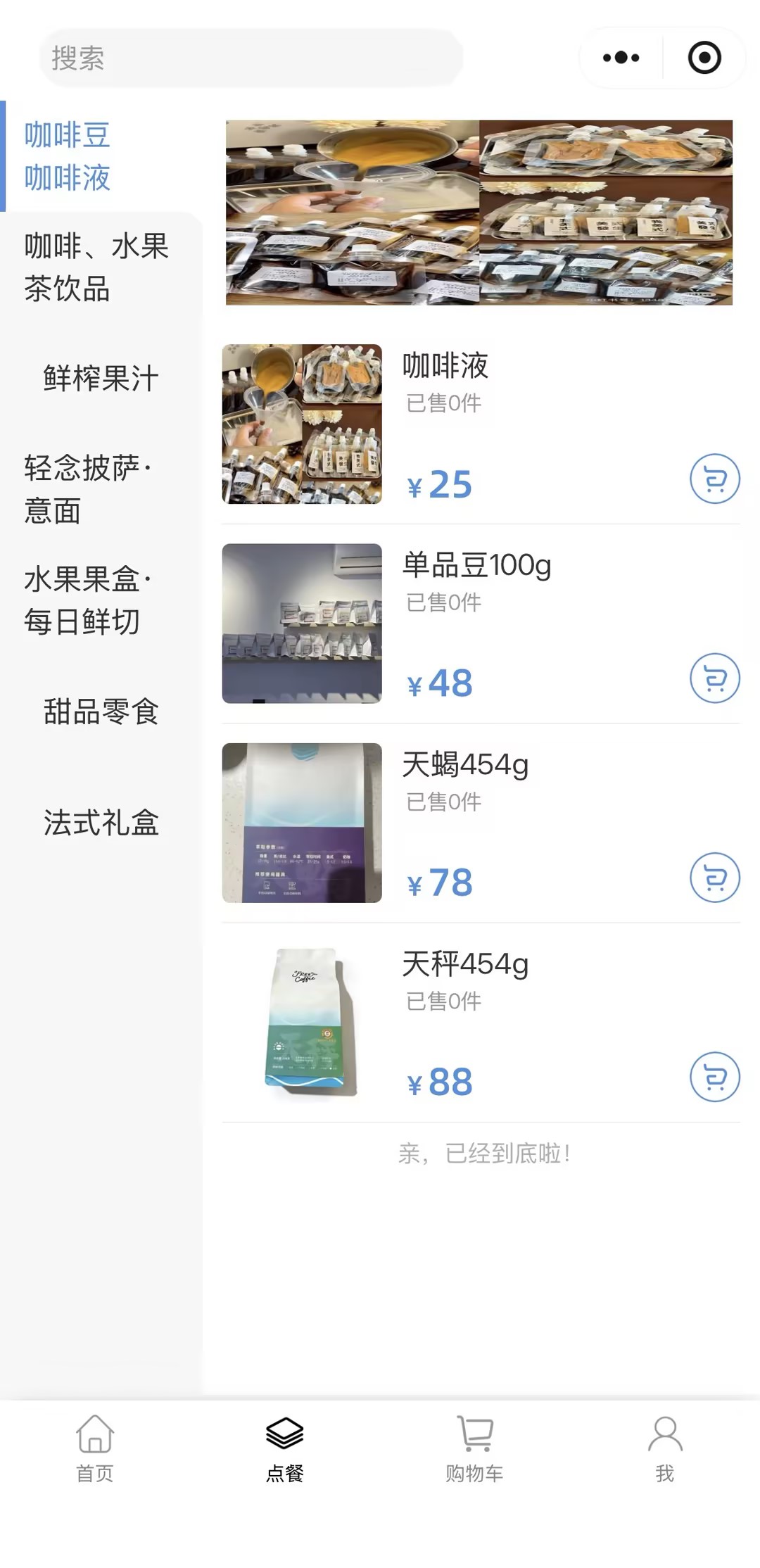Add 单品豆100g to the cart
The width and height of the screenshot is (760, 1568).
[x=714, y=678]
